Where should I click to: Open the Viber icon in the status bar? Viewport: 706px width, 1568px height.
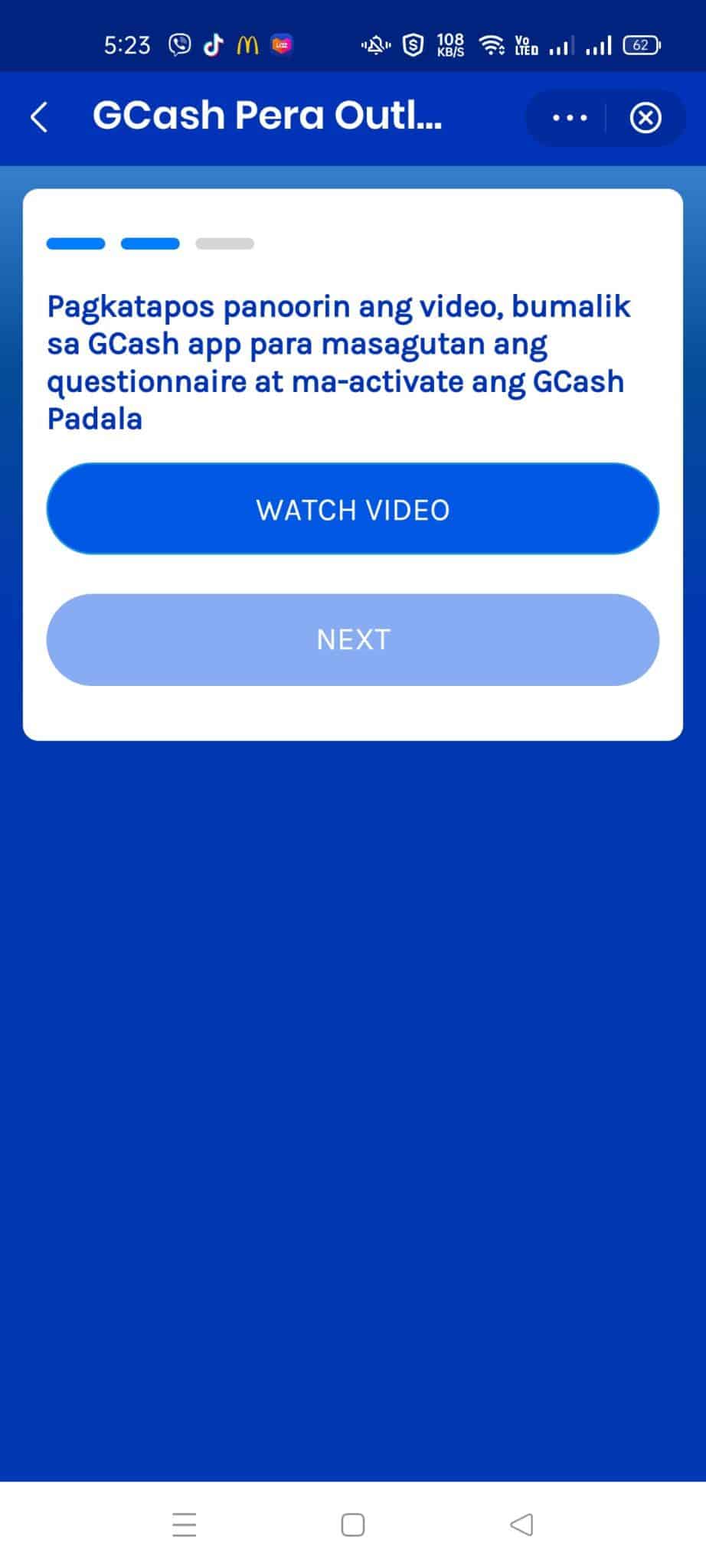[x=179, y=45]
